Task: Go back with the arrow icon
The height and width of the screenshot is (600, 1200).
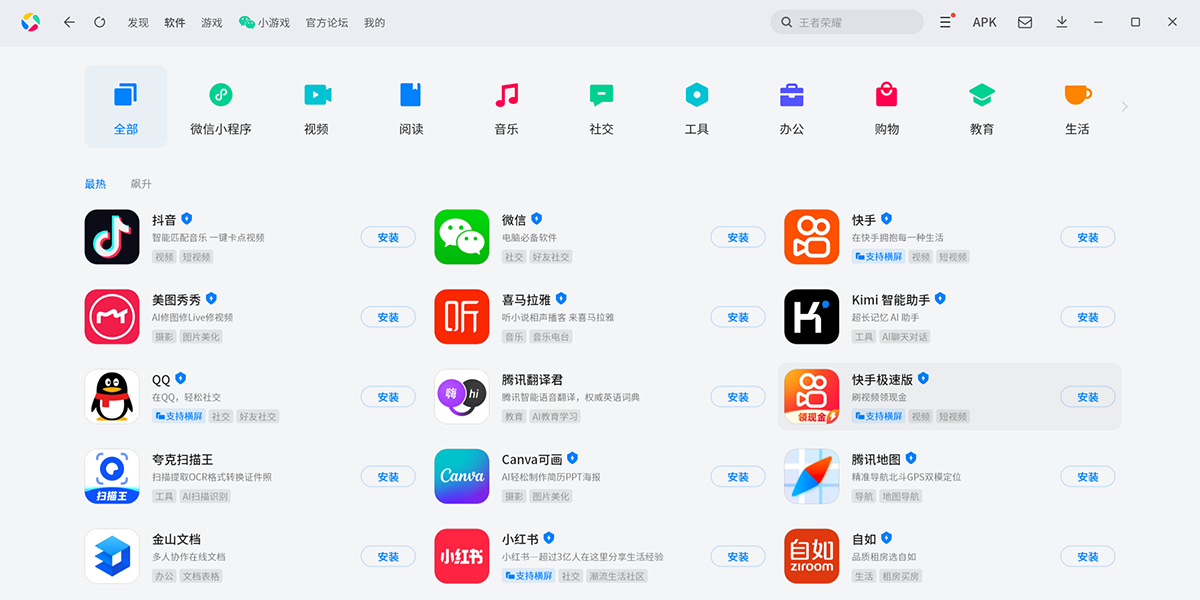Action: [x=69, y=22]
